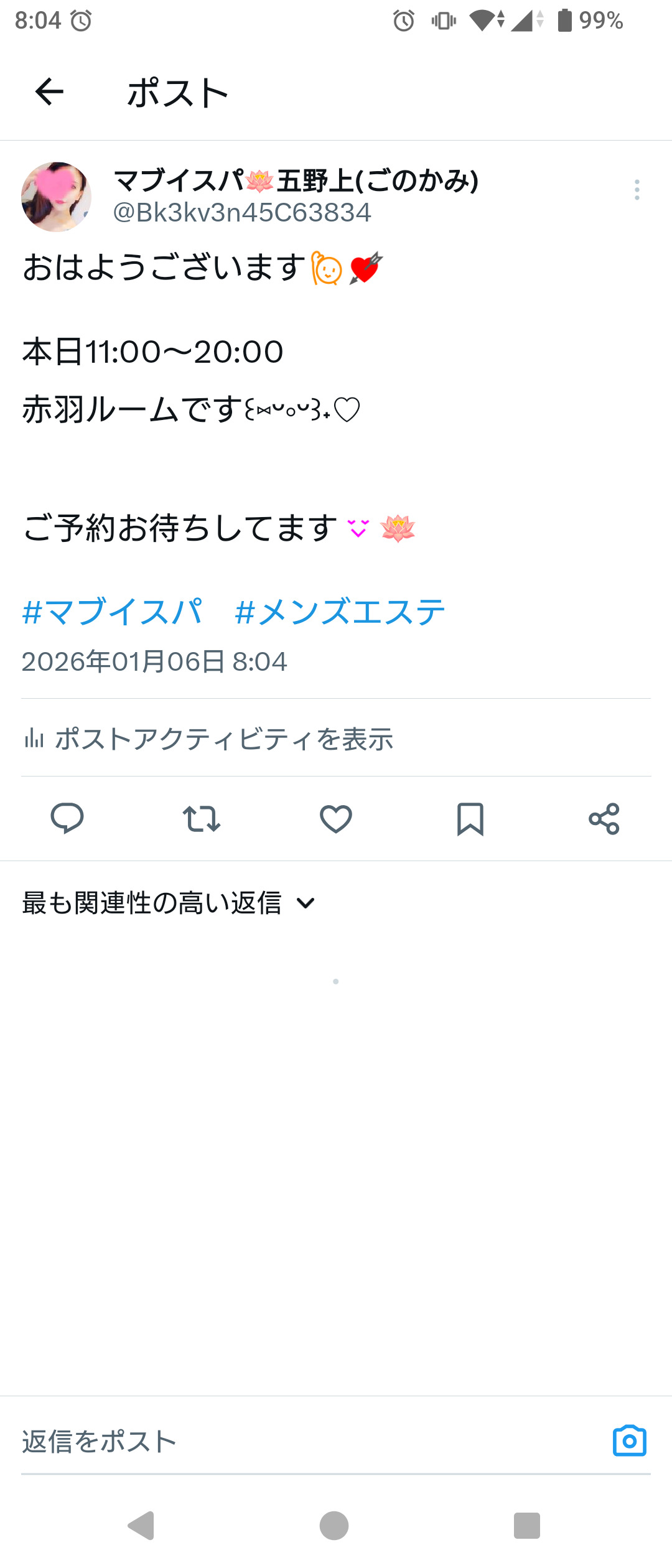
Task: Open reply sorting options chevron
Action: (x=306, y=903)
